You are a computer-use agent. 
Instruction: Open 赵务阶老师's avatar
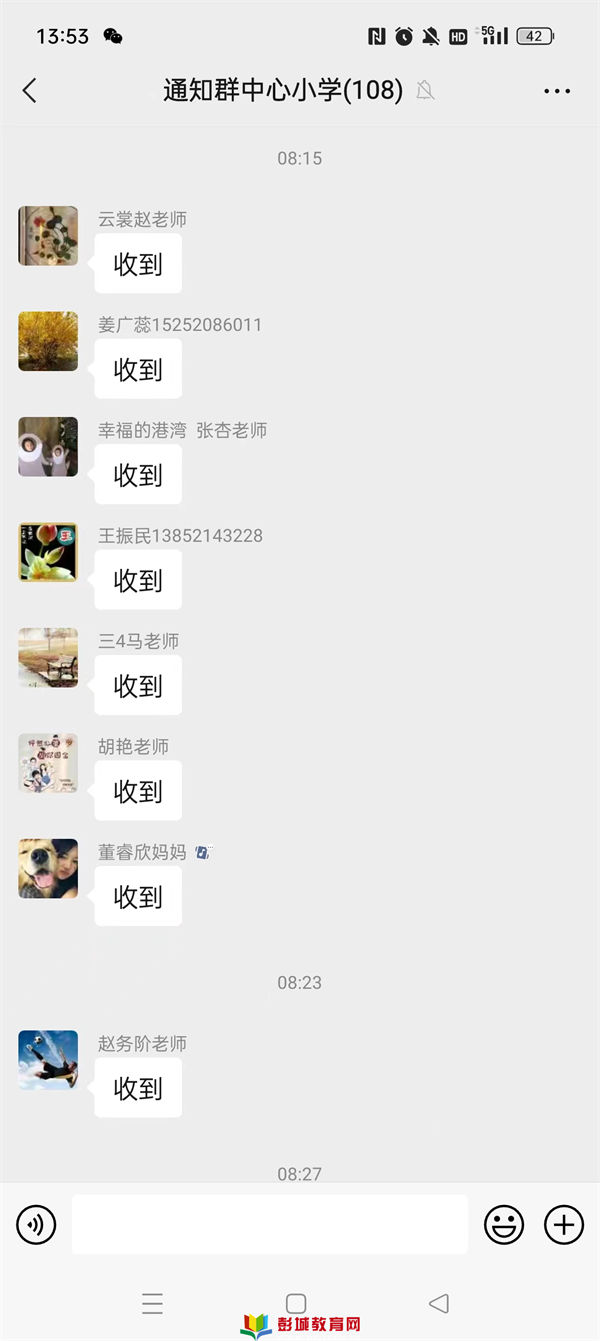pyautogui.click(x=48, y=1060)
